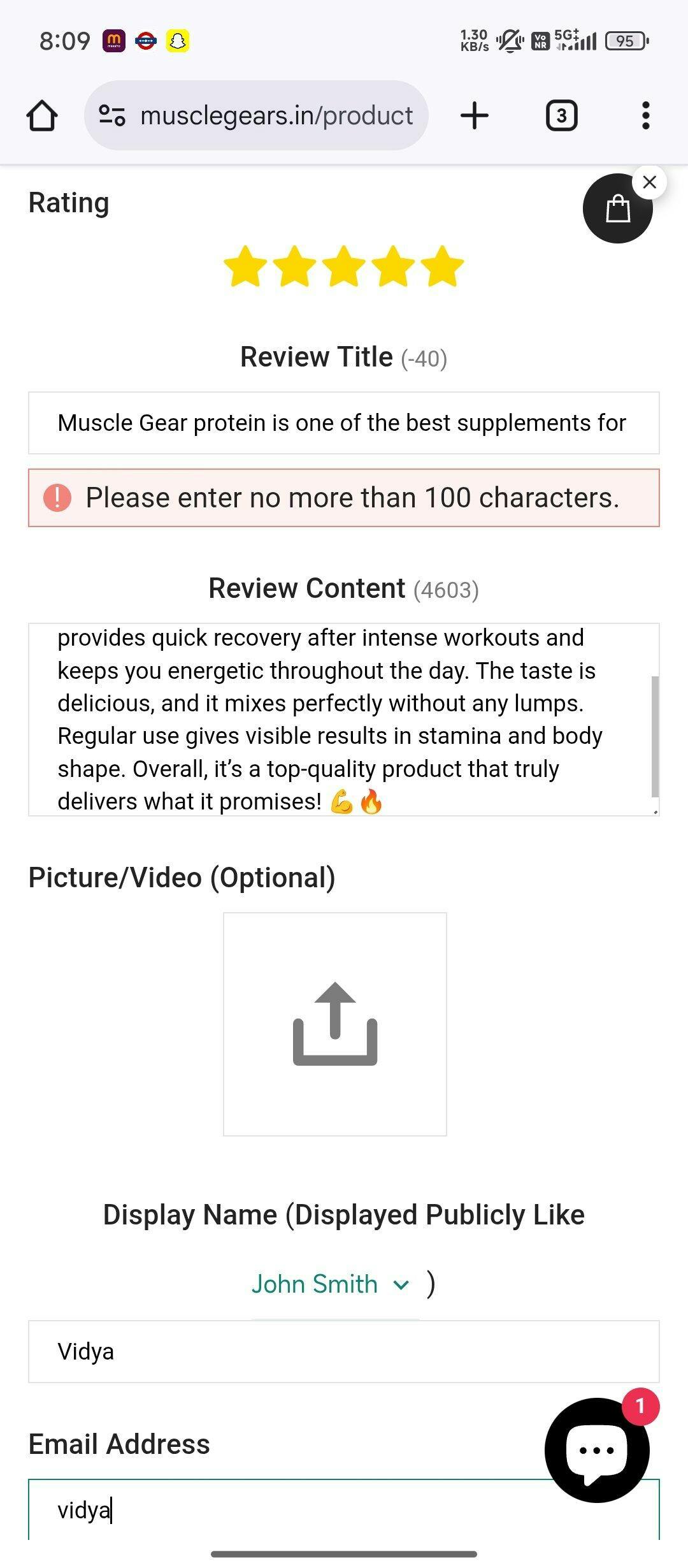Tap the Email Address input field
The width and height of the screenshot is (688, 1568).
point(287,1511)
